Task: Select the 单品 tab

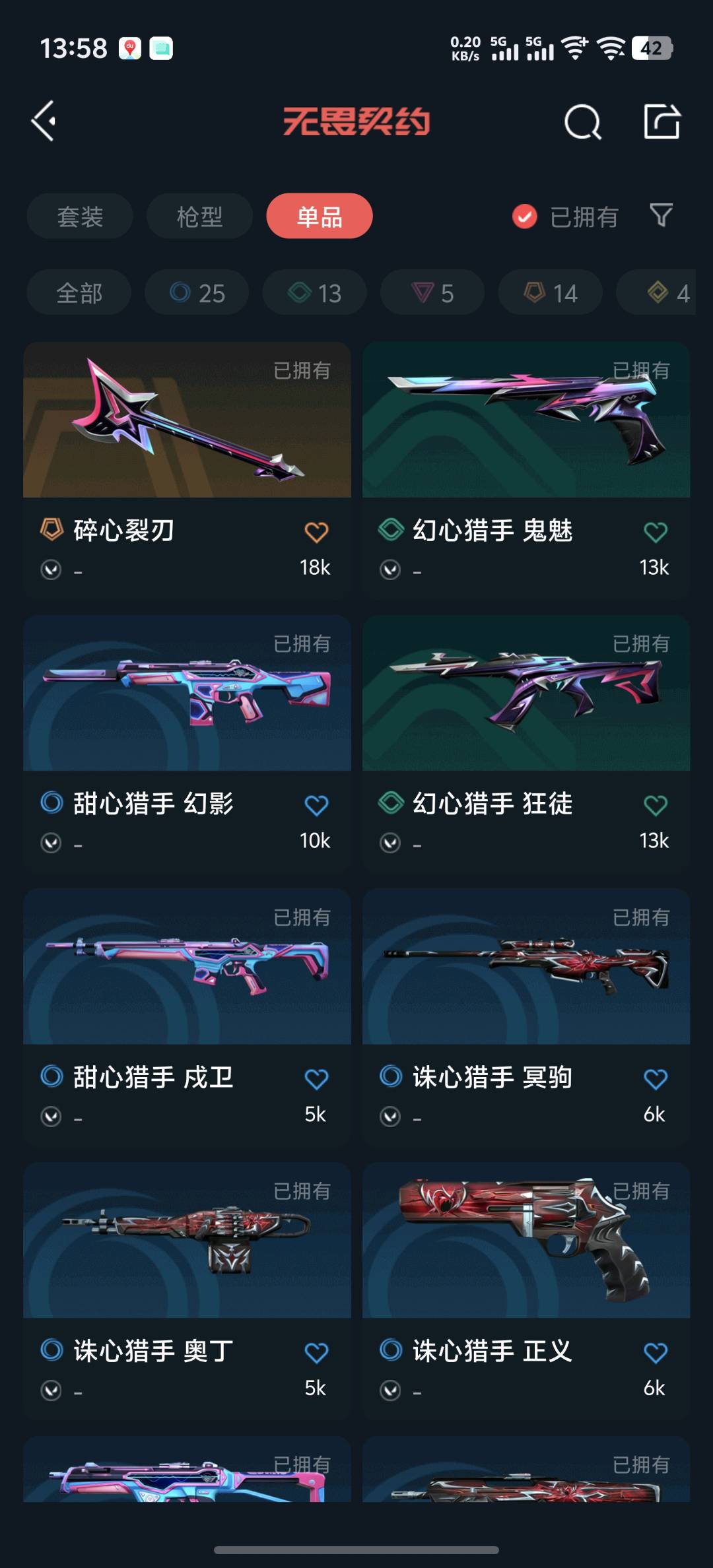Action: (320, 216)
